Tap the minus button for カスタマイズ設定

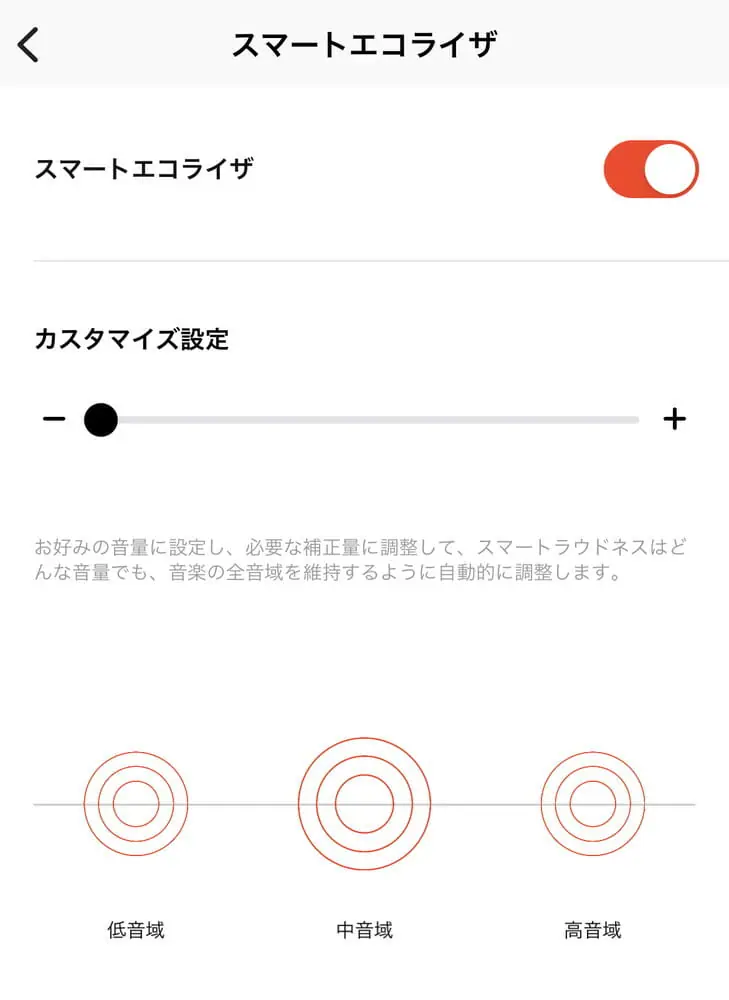coord(54,419)
